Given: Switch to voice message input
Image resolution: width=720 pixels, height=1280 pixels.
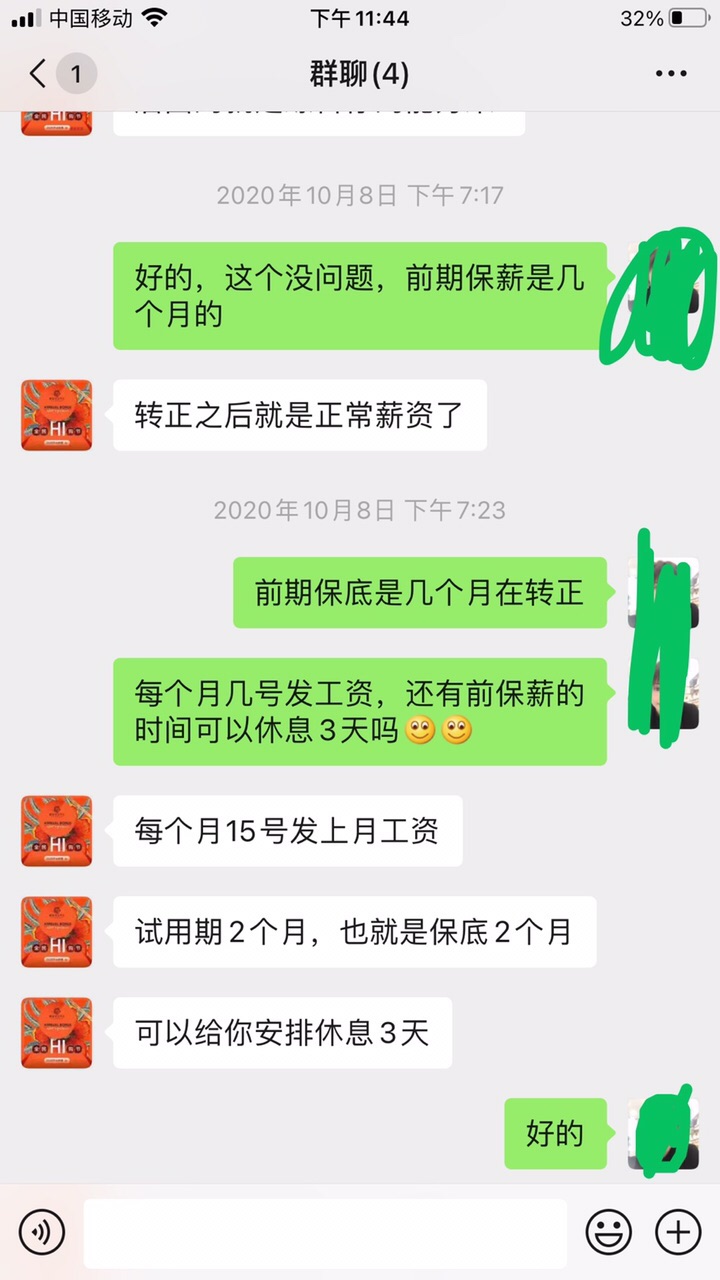Looking at the screenshot, I should [41, 1231].
